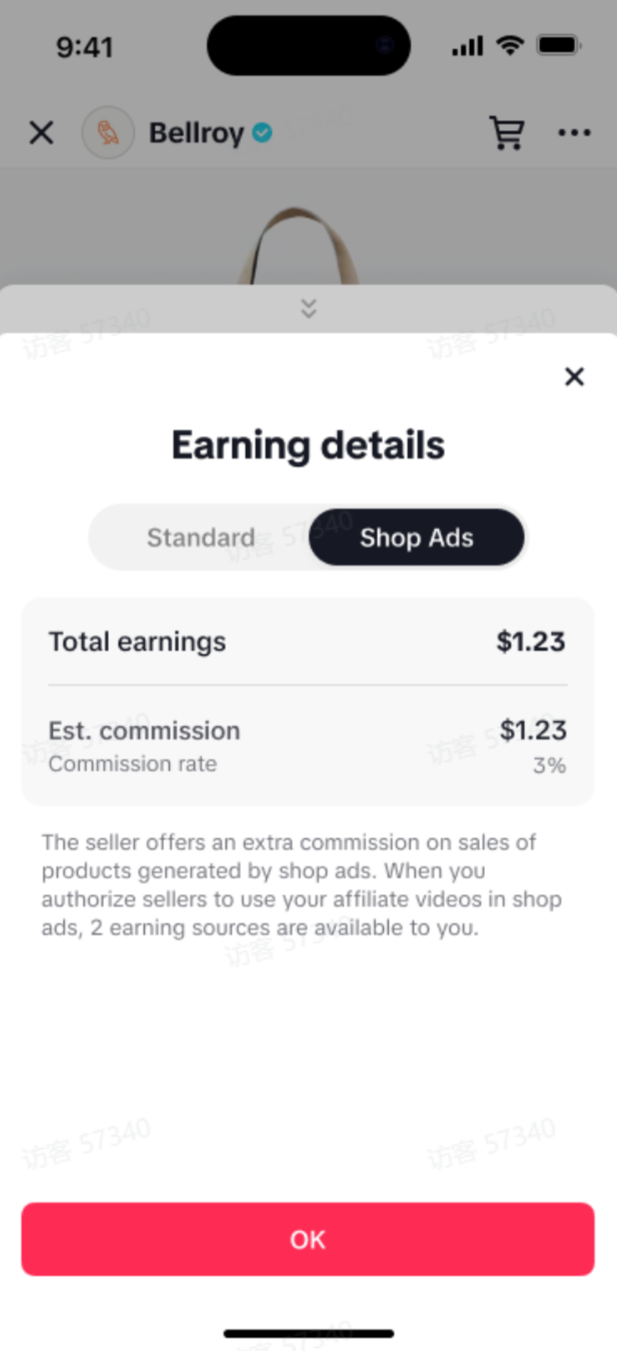
Task: Open the Bellroy shop profile
Action: click(x=195, y=132)
